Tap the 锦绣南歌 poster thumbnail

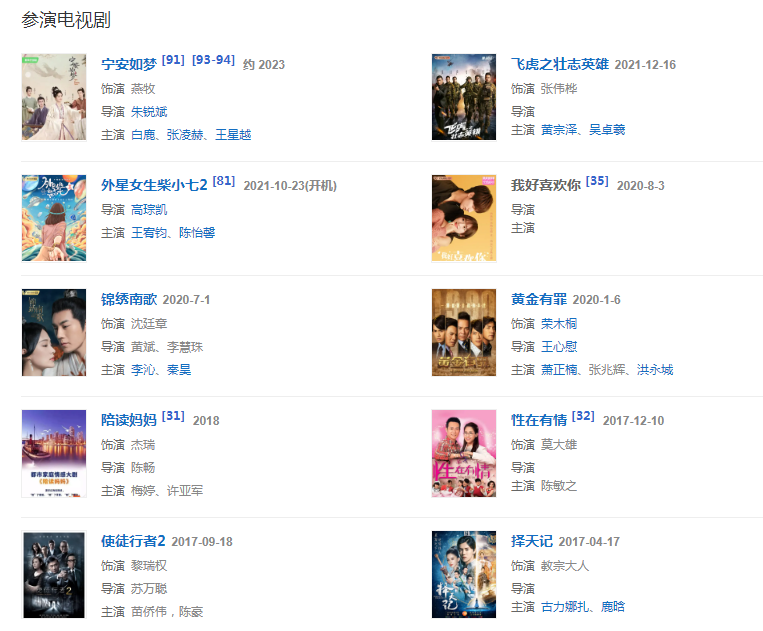coord(54,332)
